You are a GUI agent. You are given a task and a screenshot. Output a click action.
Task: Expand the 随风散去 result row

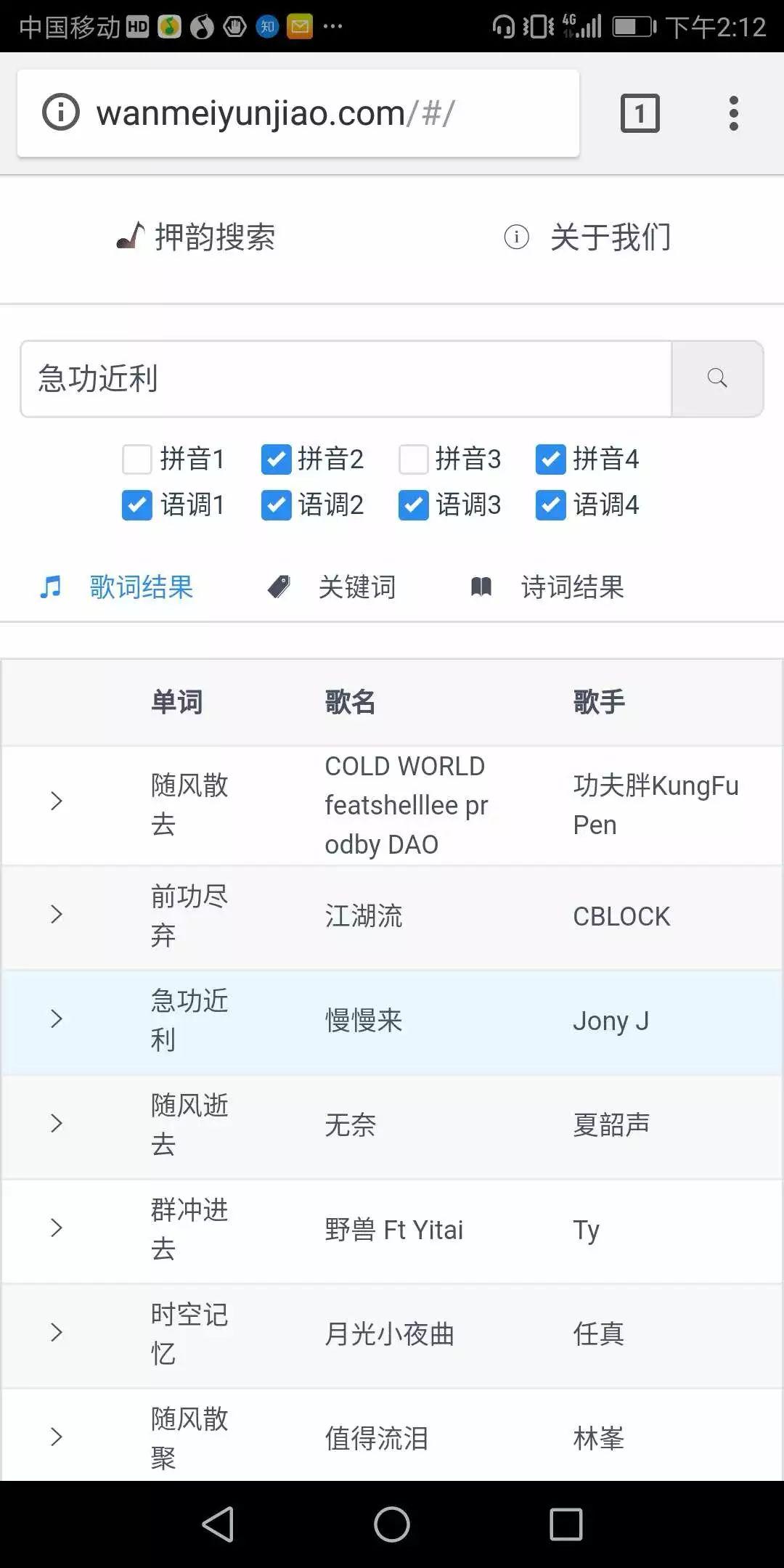tap(57, 801)
